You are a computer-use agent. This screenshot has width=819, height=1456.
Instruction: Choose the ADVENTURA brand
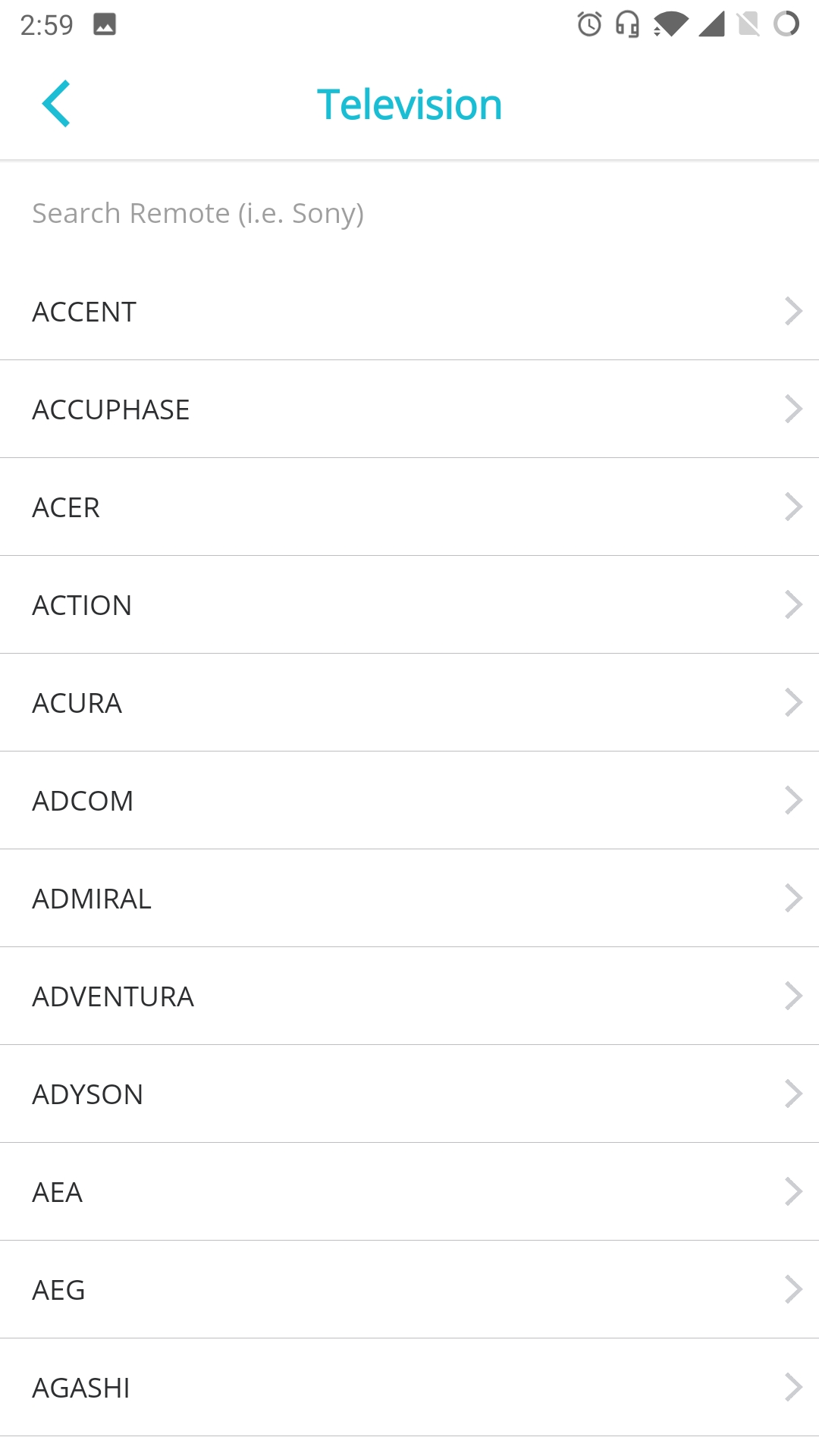click(409, 996)
